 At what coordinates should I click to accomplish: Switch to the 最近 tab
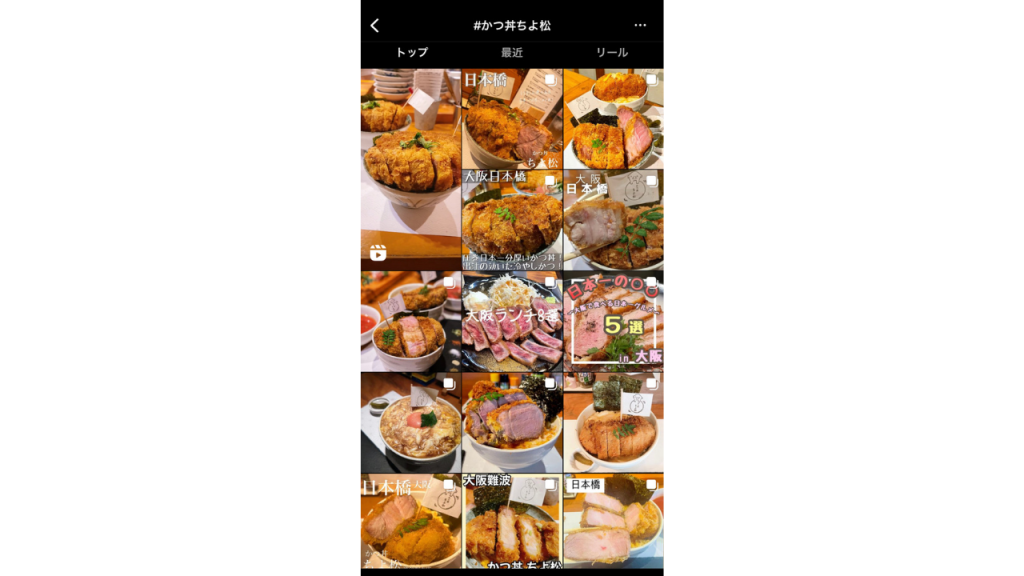(512, 52)
